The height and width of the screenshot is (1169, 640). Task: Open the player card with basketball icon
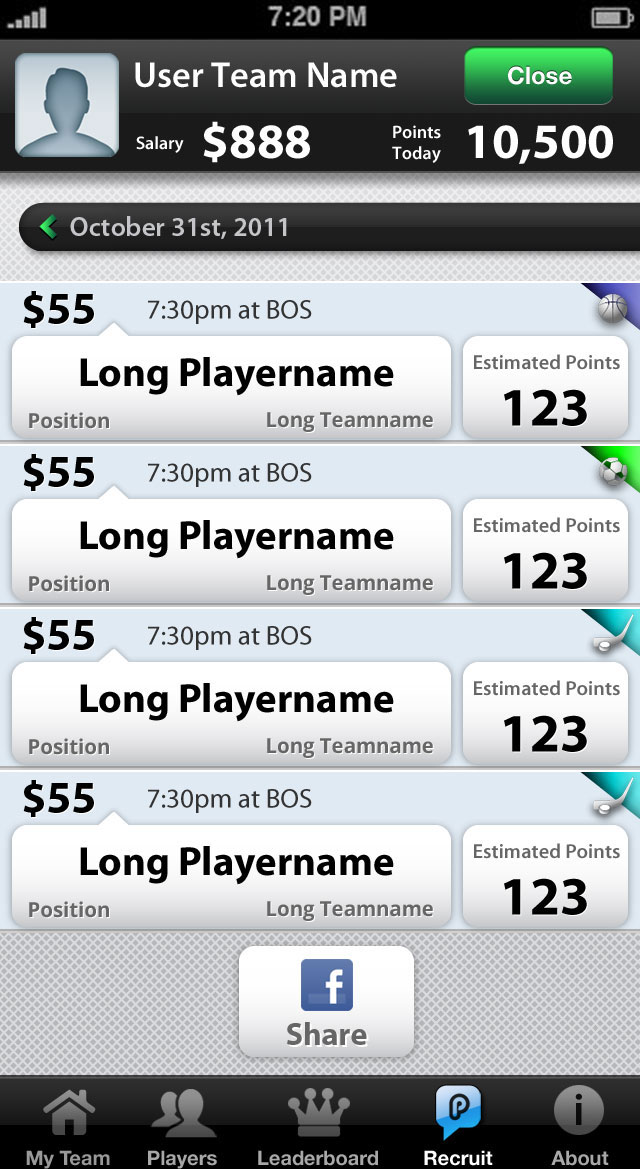(320, 362)
